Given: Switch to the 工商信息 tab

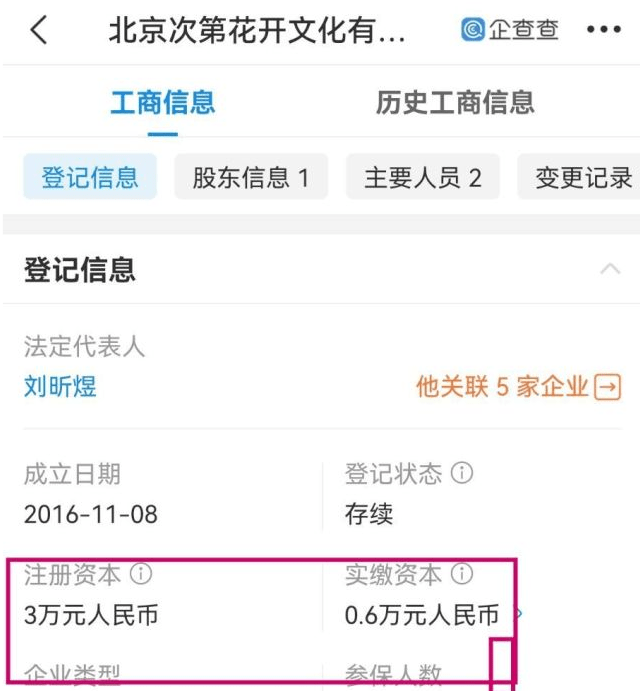Looking at the screenshot, I should click(x=162, y=102).
